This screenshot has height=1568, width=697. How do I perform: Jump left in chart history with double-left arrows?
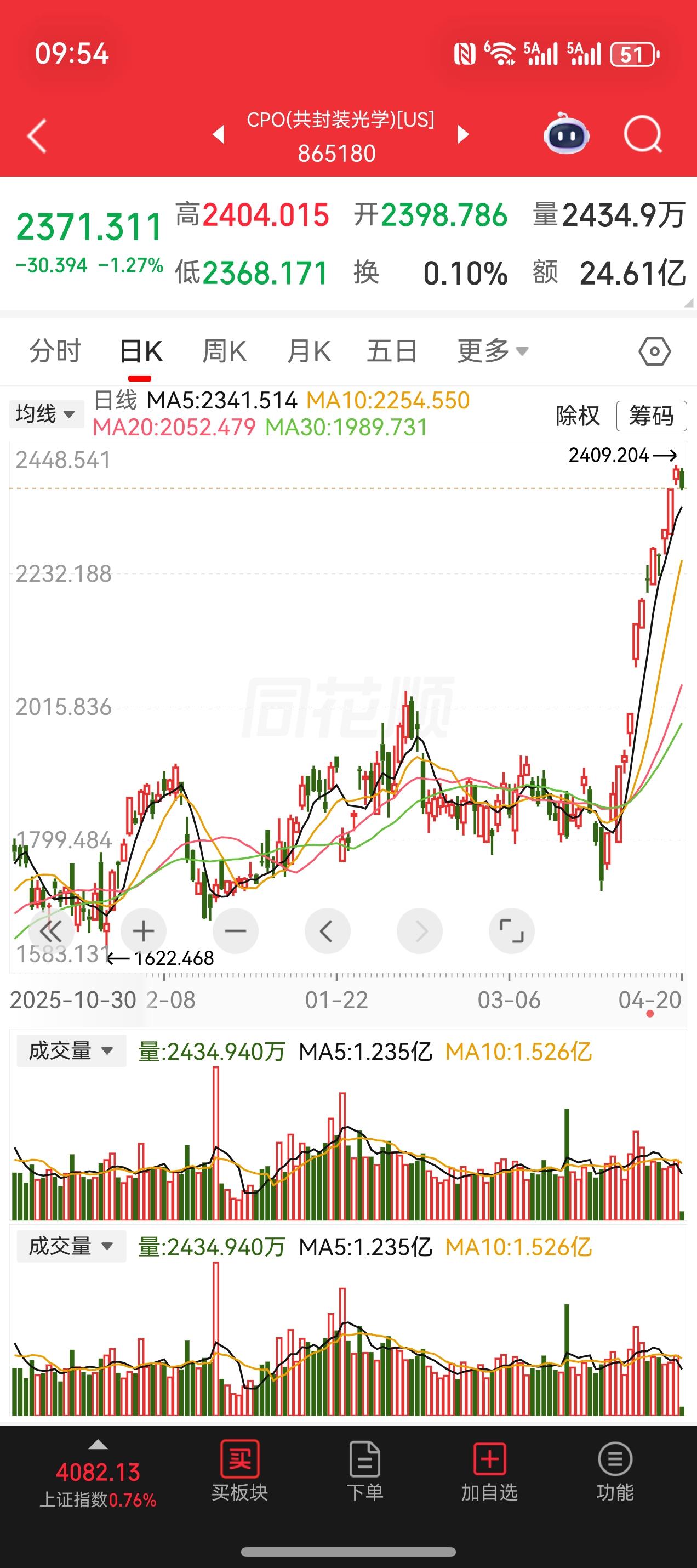[x=51, y=930]
